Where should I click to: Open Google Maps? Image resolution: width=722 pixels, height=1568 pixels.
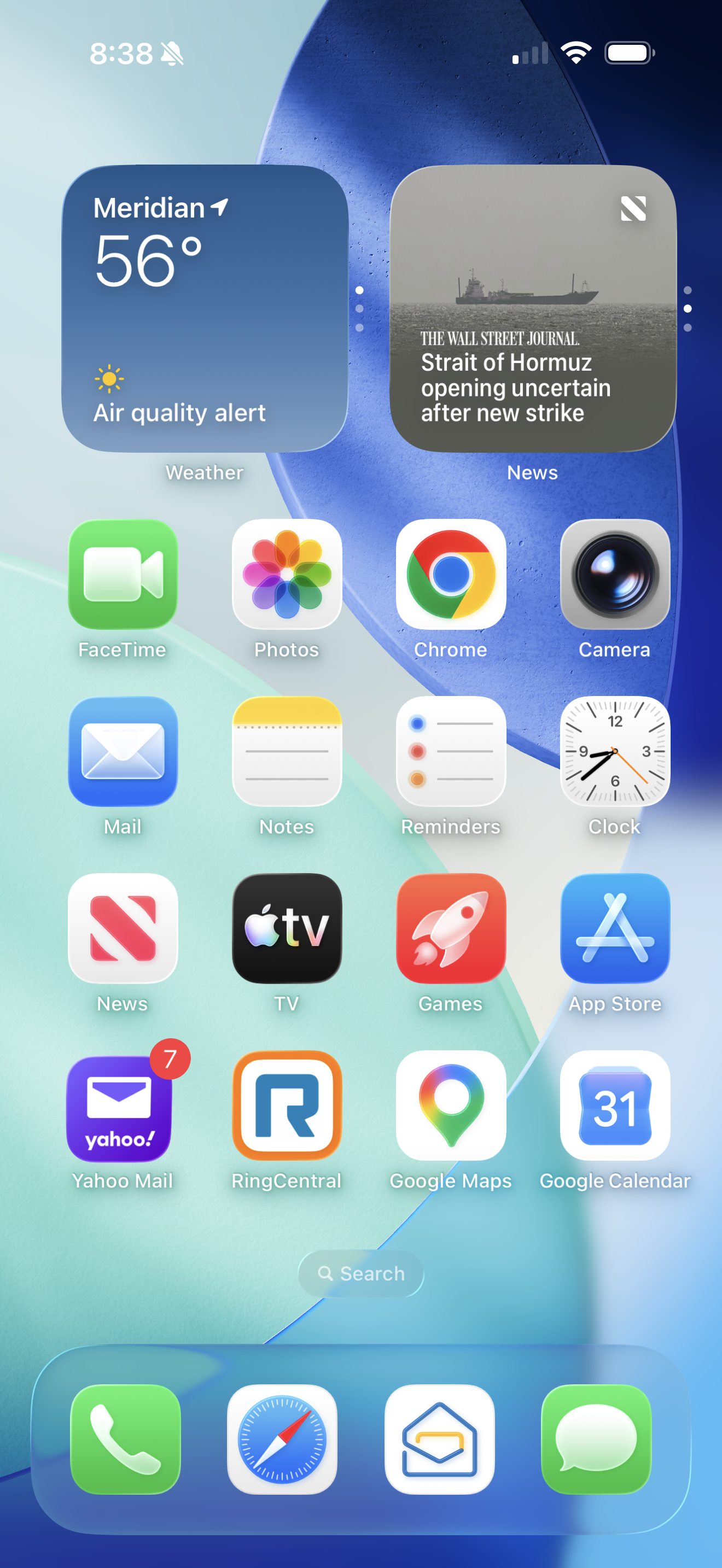tap(451, 1105)
